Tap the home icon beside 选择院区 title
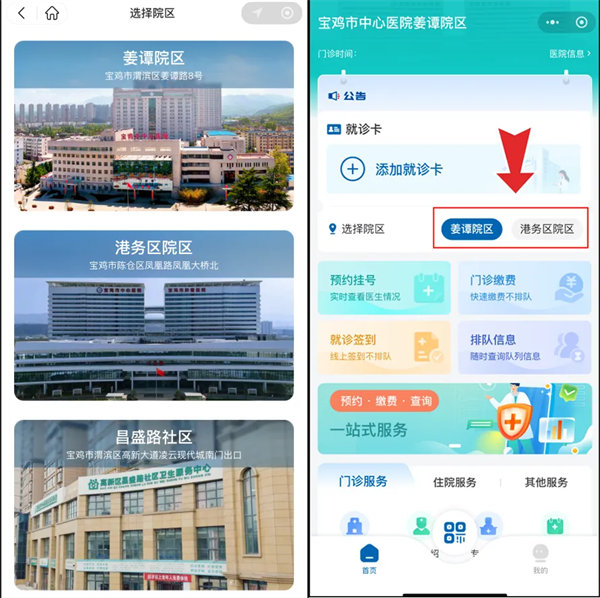 pyautogui.click(x=52, y=13)
